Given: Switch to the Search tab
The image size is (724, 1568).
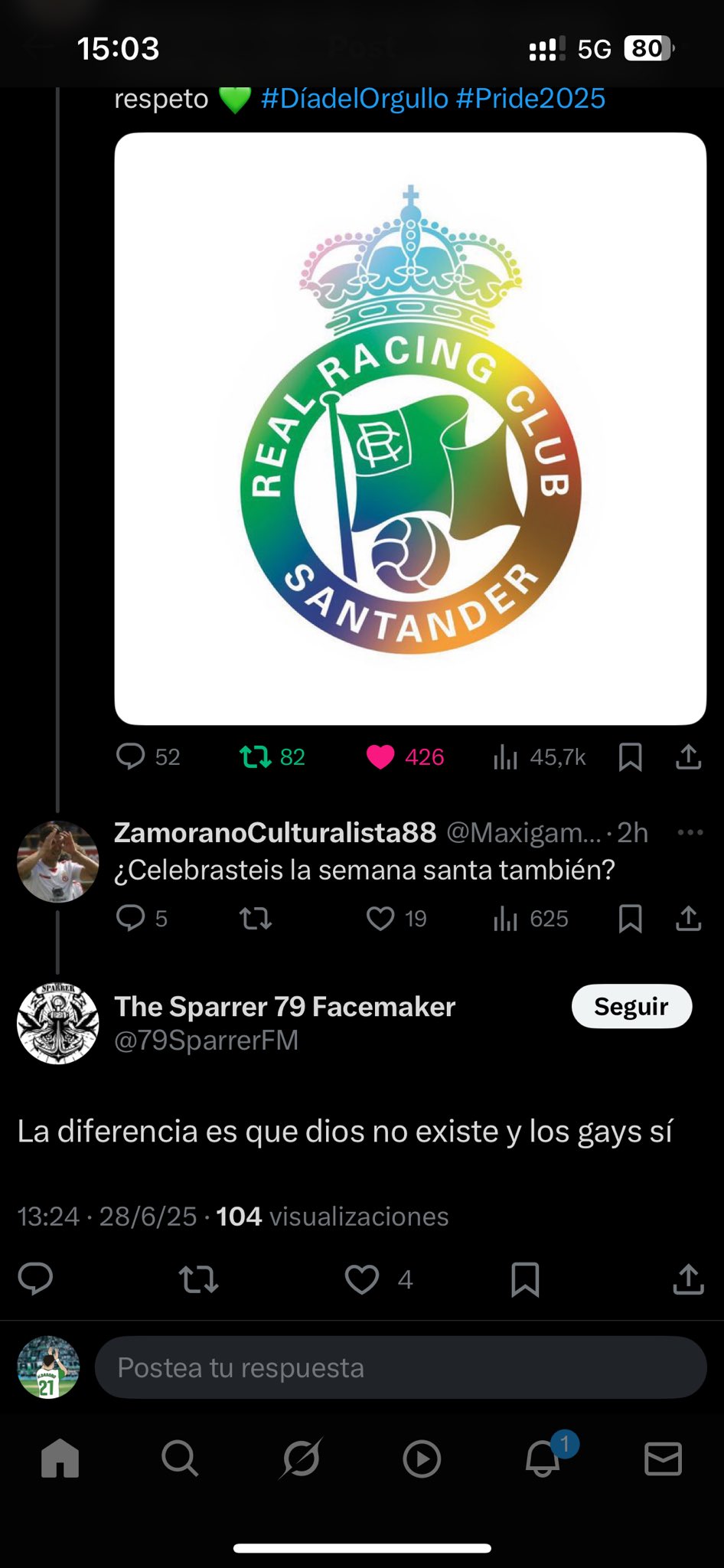Looking at the screenshot, I should coord(180,1459).
